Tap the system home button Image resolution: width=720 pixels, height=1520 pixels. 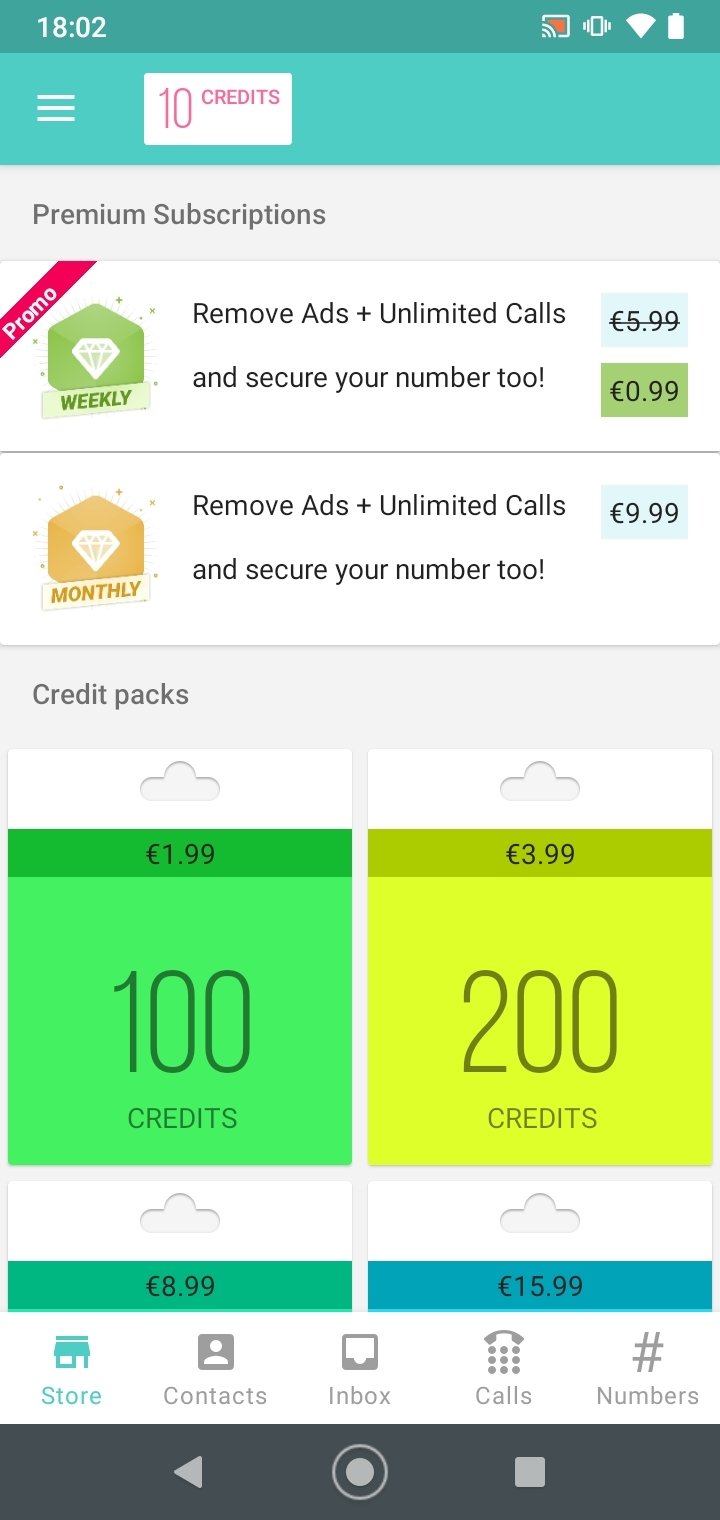click(360, 1471)
